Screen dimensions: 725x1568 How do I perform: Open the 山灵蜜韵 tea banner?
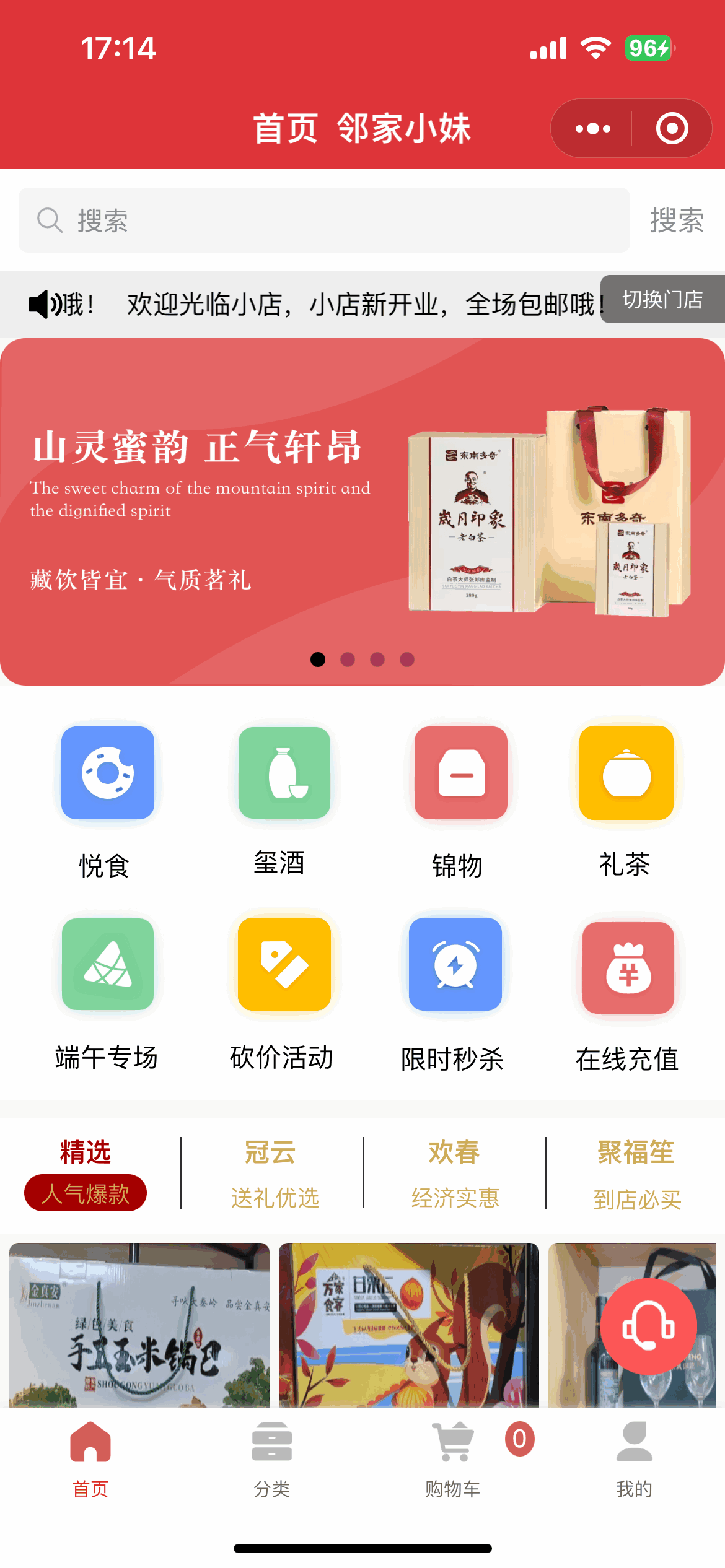(x=362, y=511)
